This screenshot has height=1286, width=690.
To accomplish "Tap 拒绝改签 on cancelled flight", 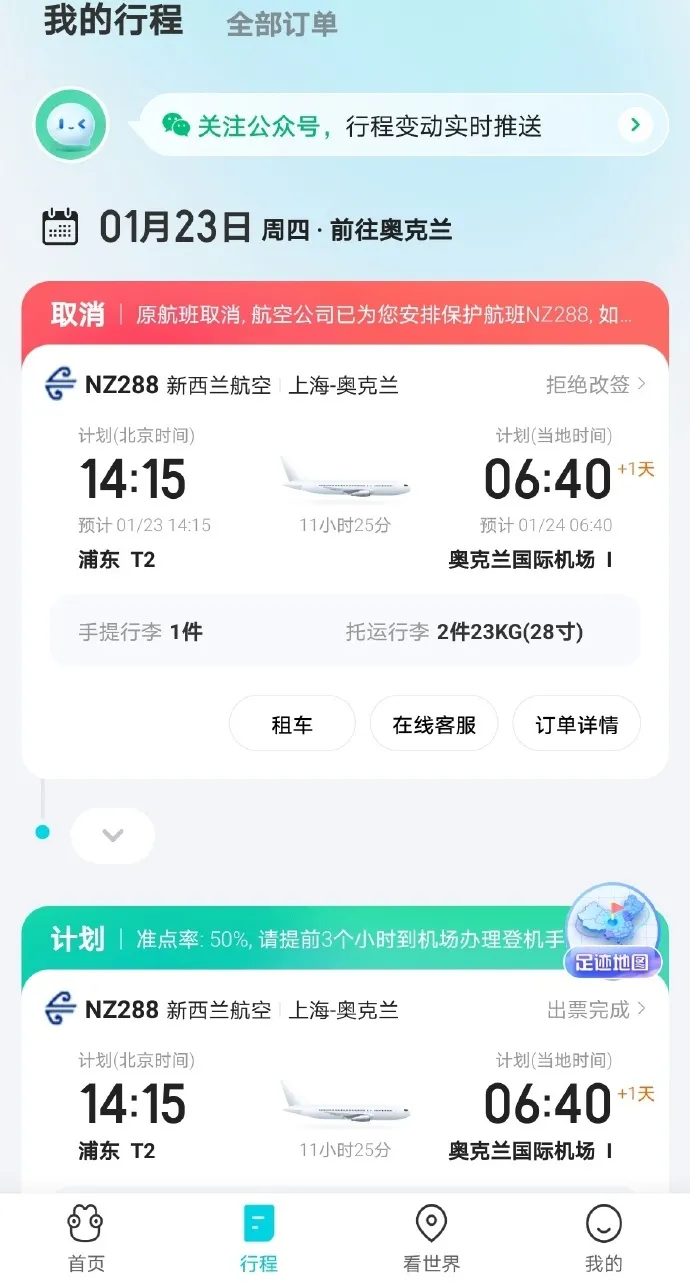I will click(x=595, y=384).
